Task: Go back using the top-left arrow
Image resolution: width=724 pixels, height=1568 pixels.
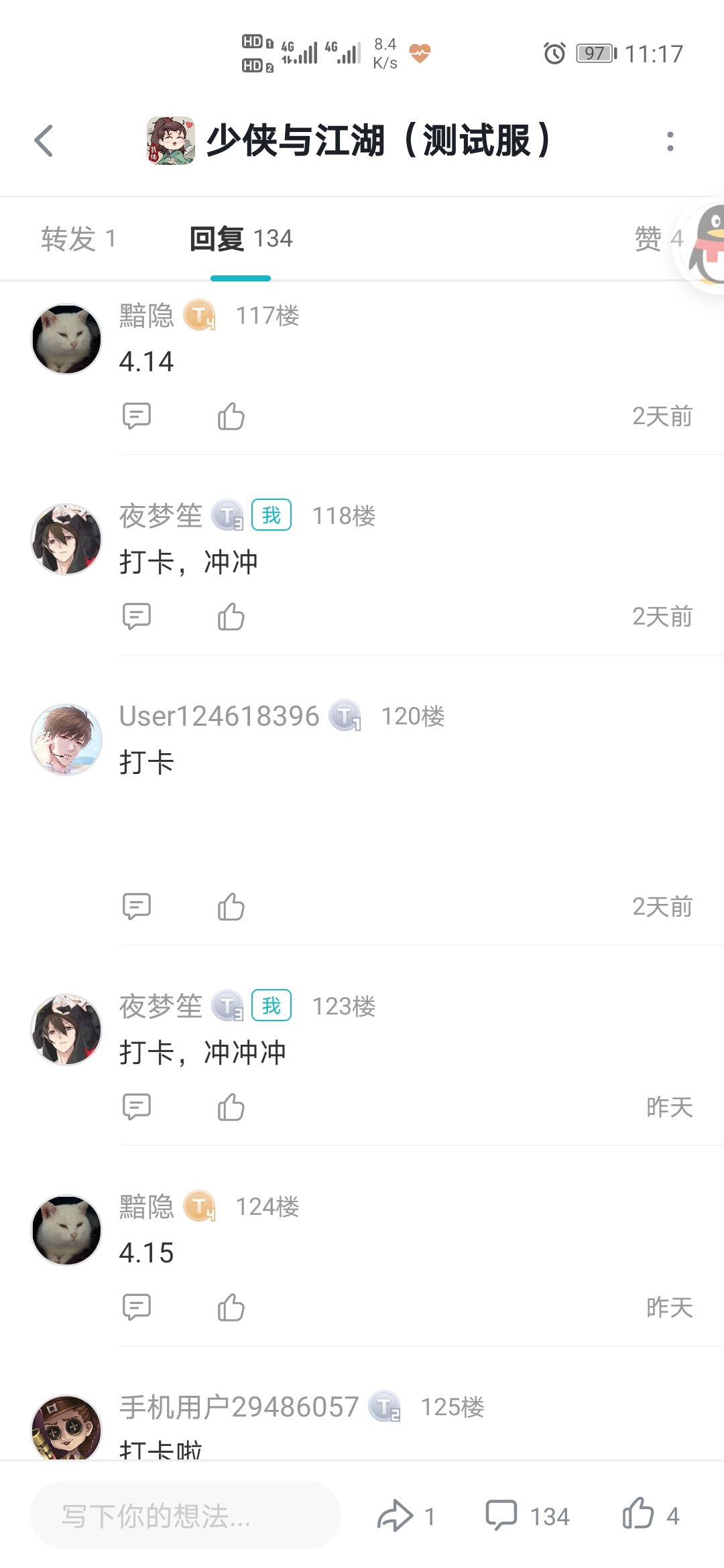Action: (44, 141)
